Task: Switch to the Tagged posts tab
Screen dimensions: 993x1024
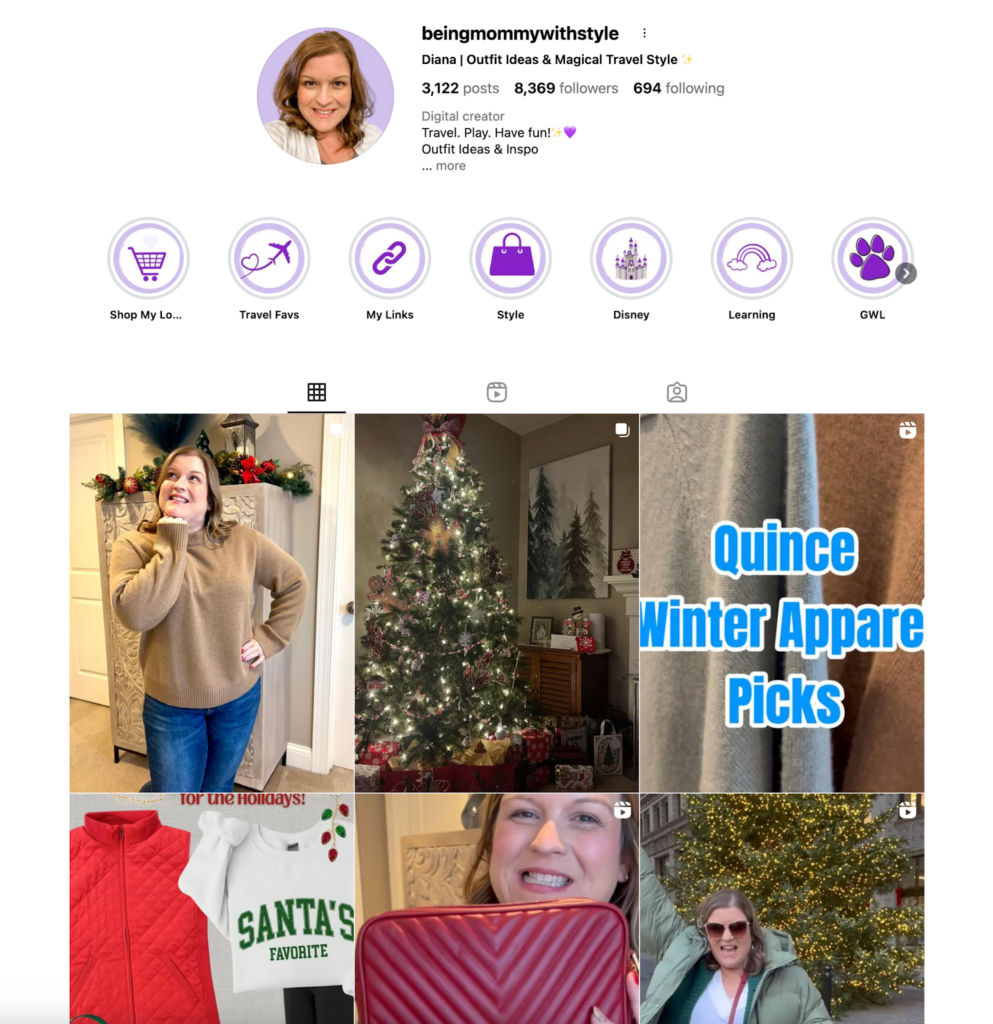Action: pyautogui.click(x=677, y=391)
